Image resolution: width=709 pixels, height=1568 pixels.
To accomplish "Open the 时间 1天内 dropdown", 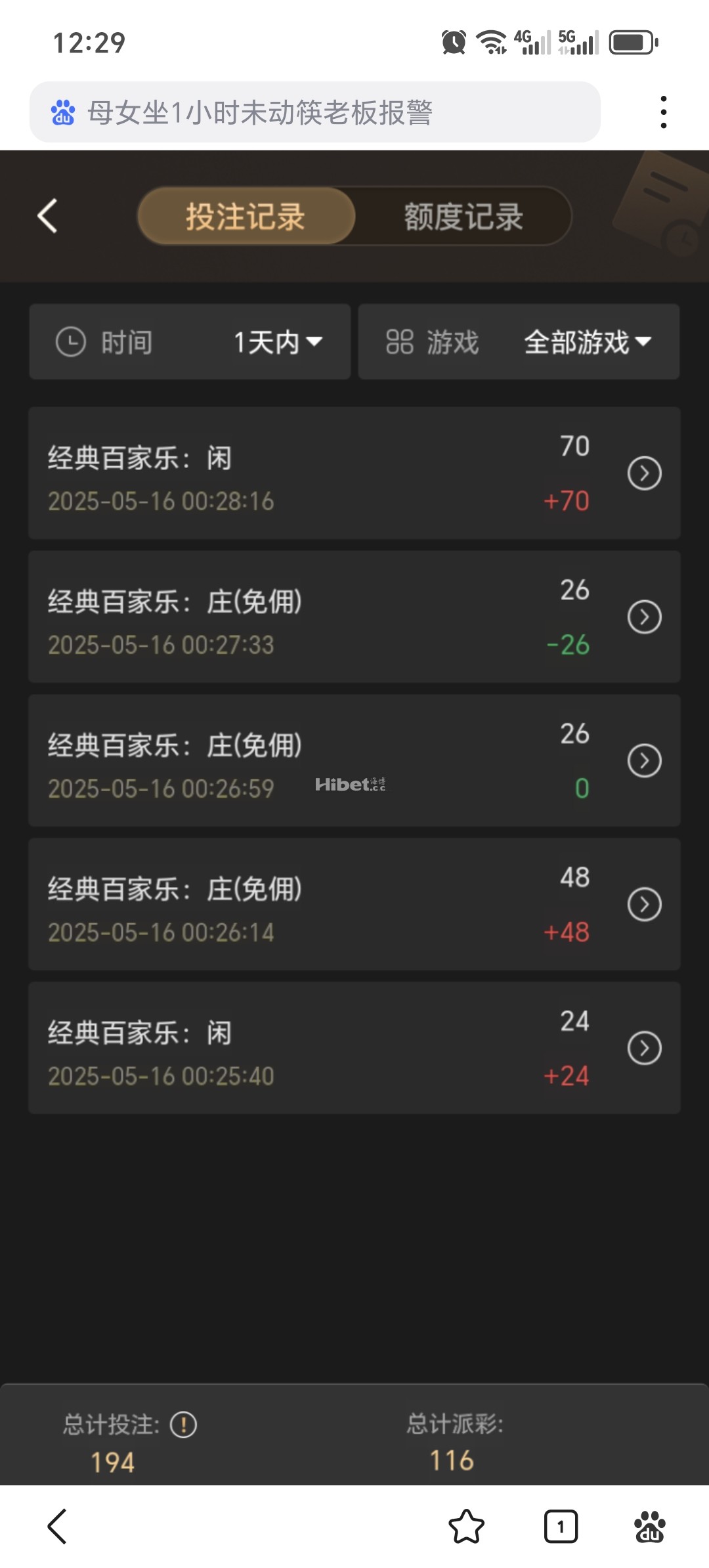I will point(190,341).
